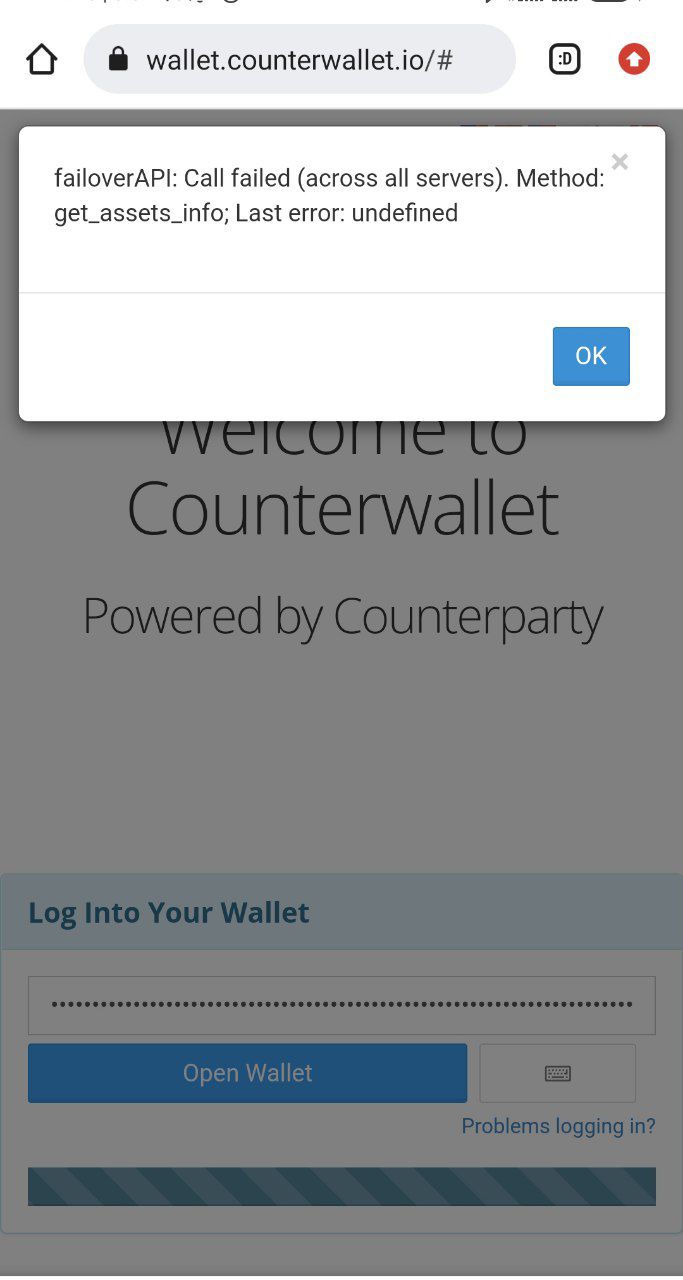Close the failoverAPI error dialog via X
The width and height of the screenshot is (683, 1280).
620,162
